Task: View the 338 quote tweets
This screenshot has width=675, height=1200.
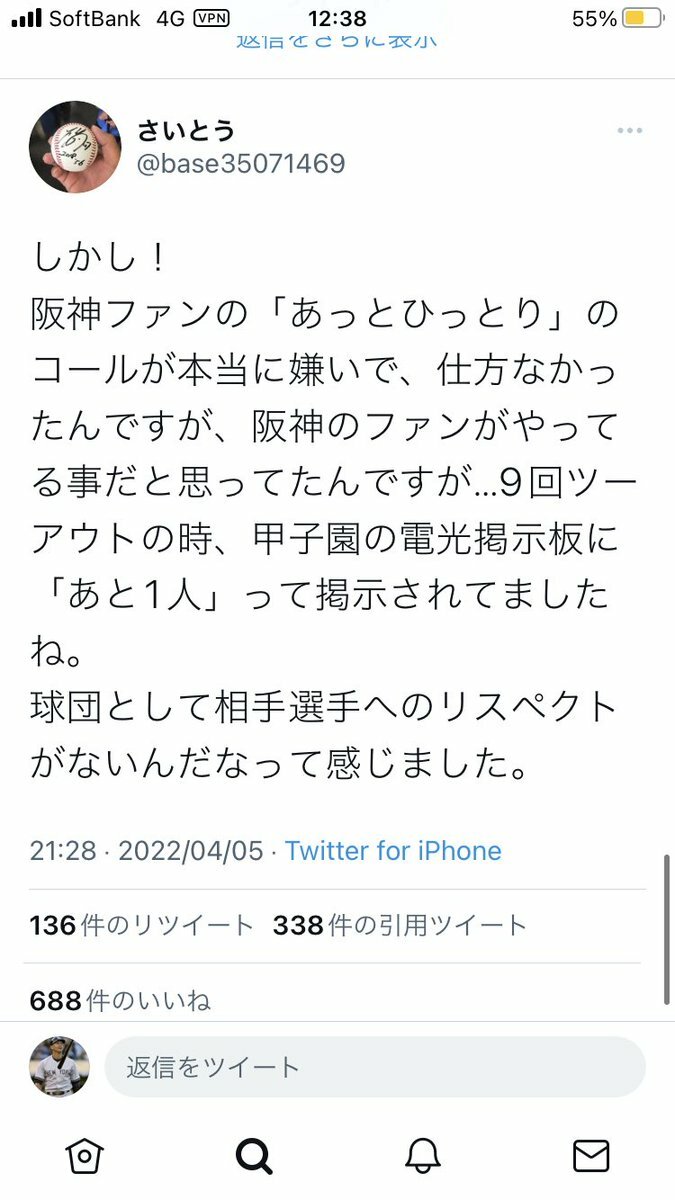Action: point(399,926)
